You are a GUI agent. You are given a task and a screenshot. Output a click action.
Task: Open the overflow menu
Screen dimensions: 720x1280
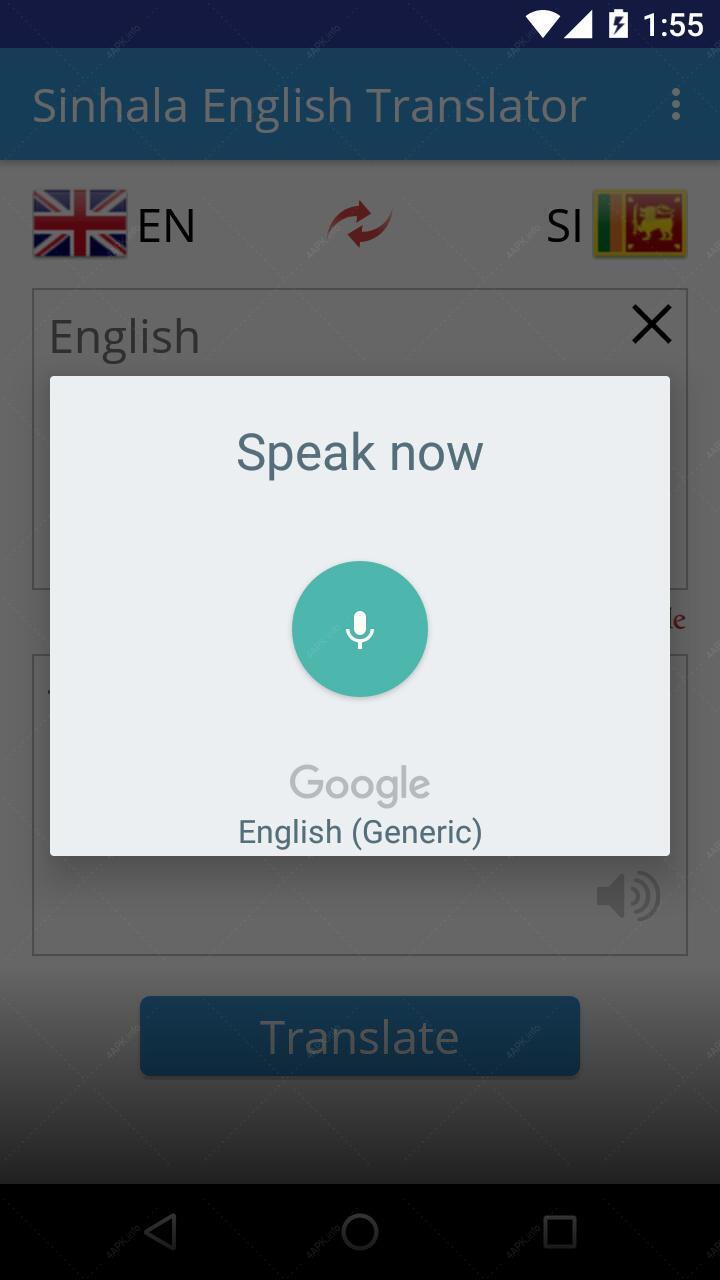coord(677,104)
